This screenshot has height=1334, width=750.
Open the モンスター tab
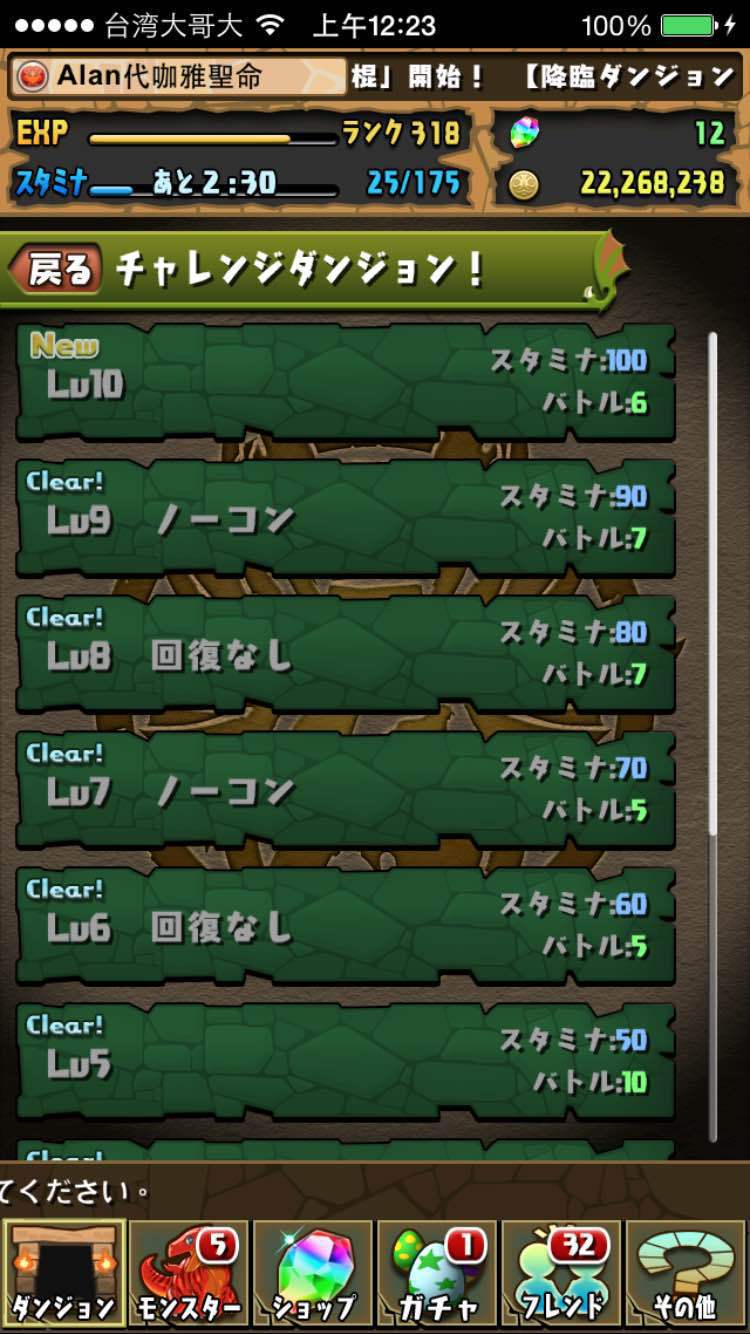point(188,1270)
